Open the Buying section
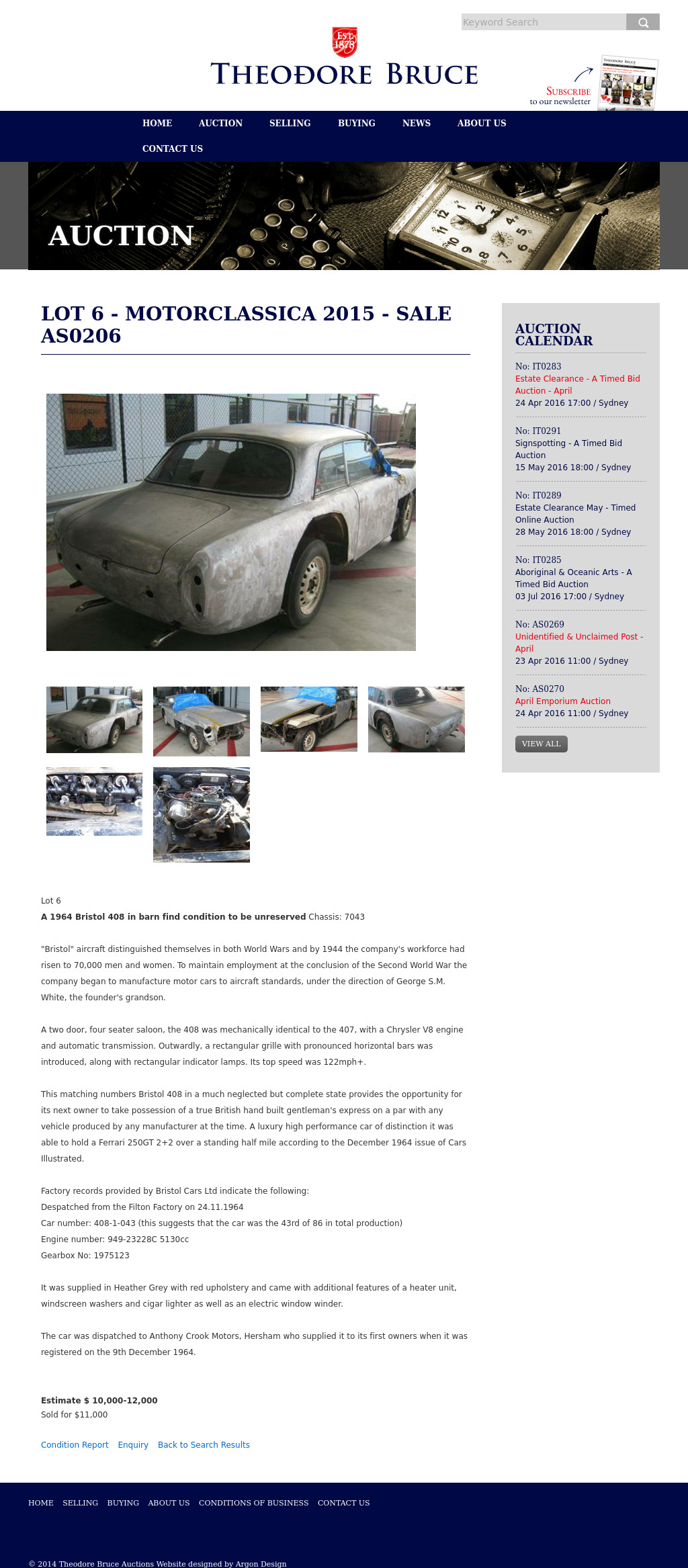The height and width of the screenshot is (1568, 688). tap(356, 123)
